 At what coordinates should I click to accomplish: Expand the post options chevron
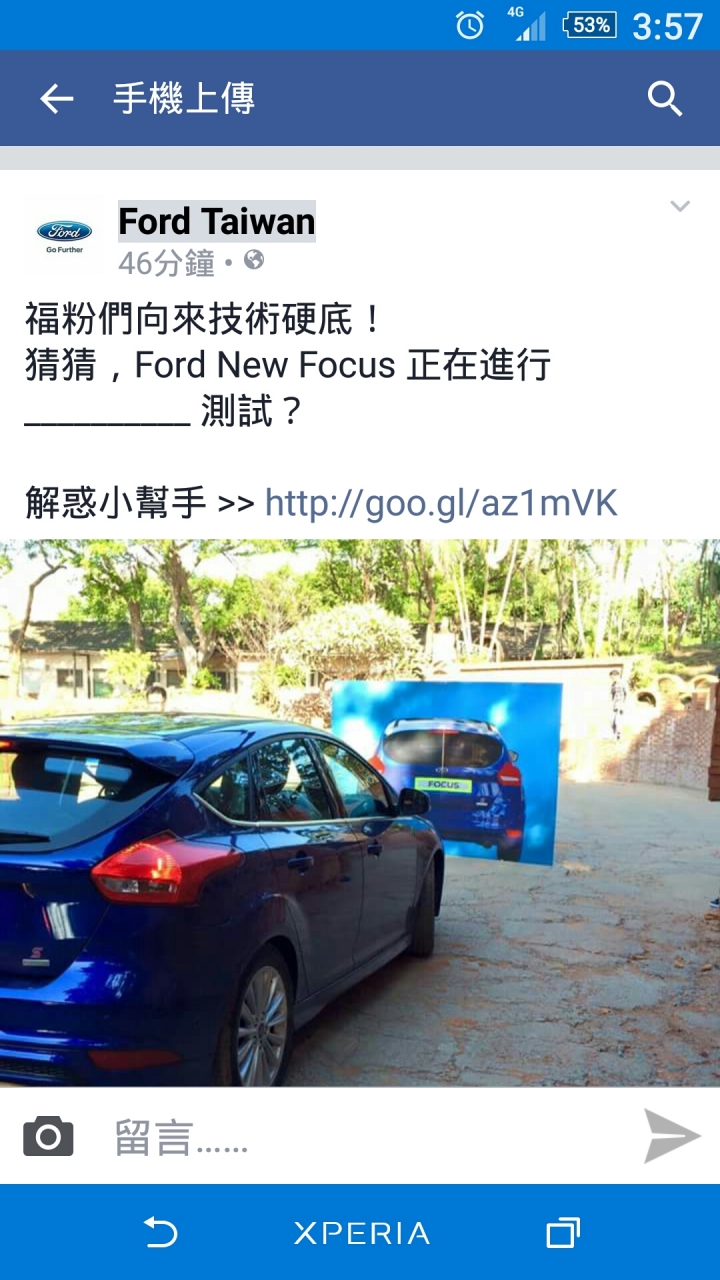pyautogui.click(x=680, y=207)
